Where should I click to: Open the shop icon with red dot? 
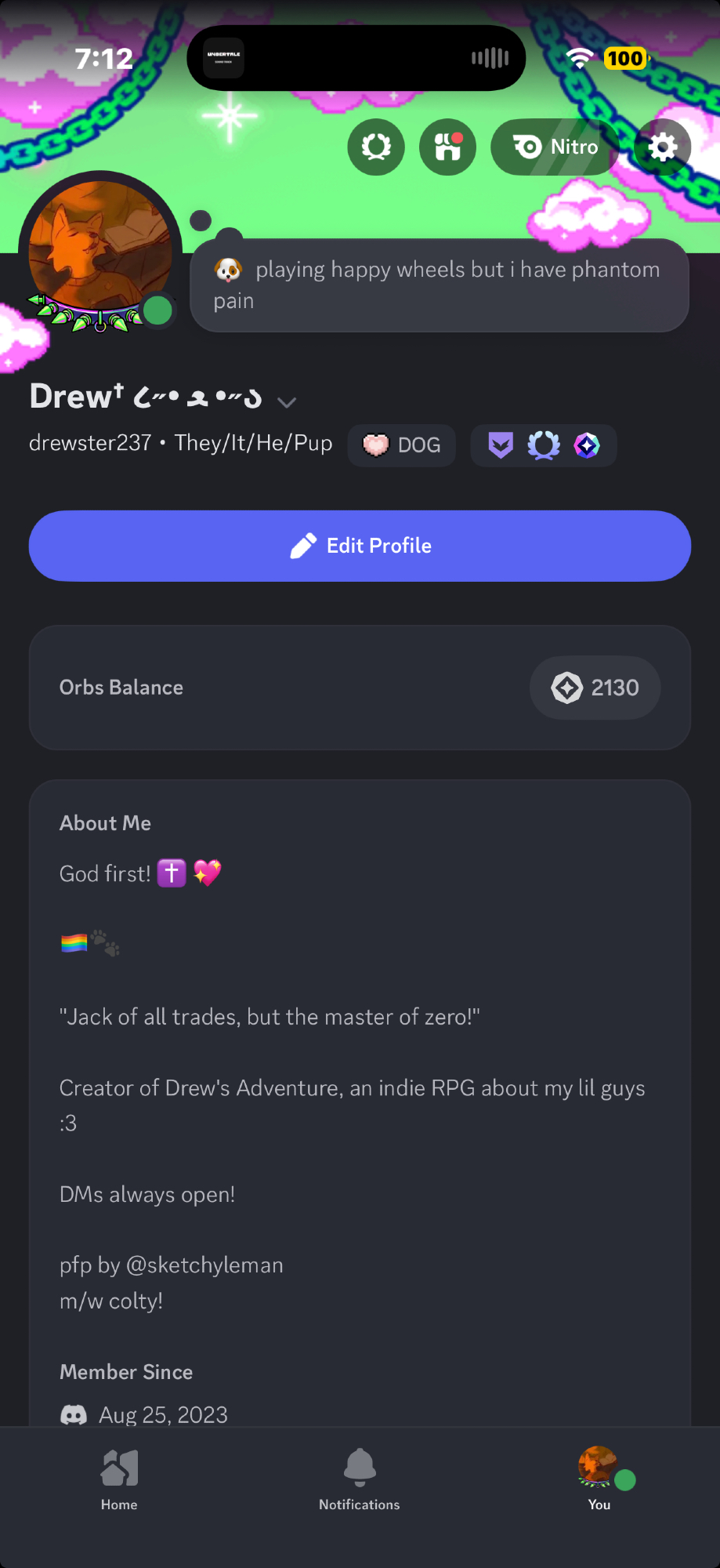[x=447, y=147]
